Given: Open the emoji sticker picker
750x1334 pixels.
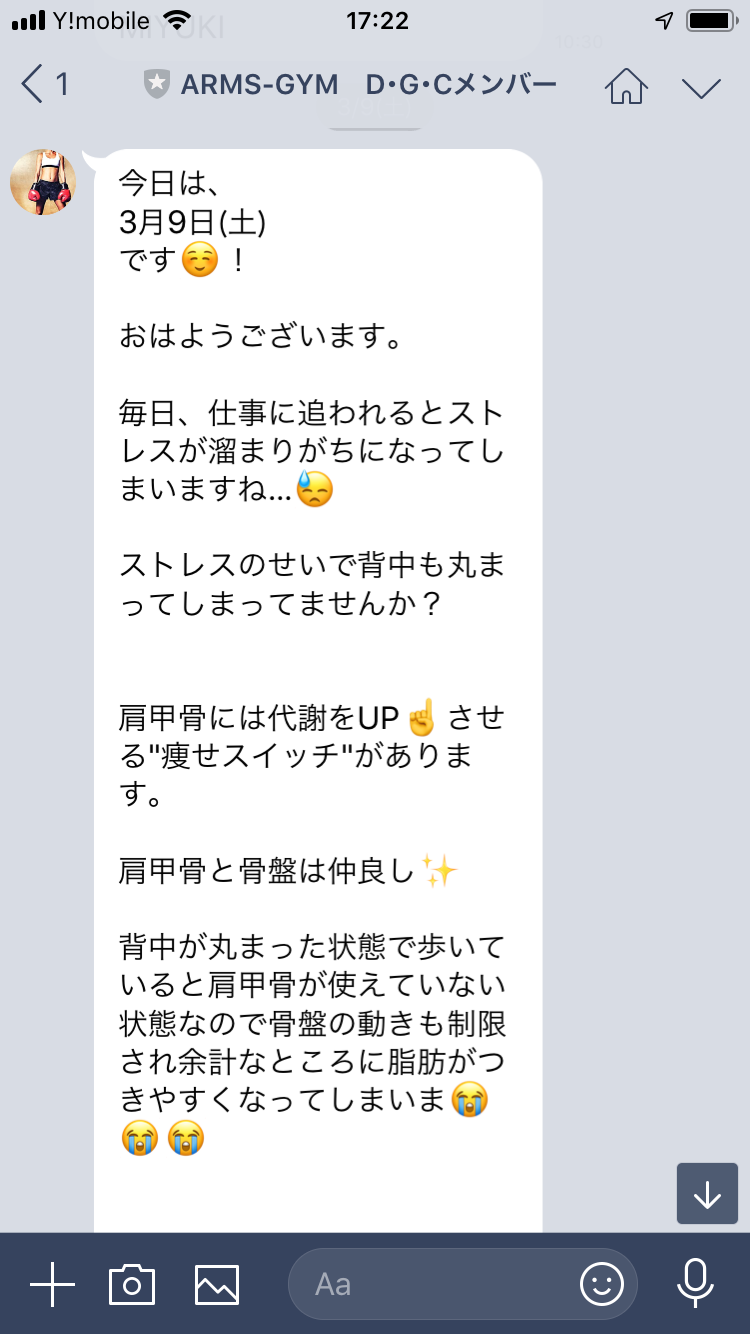Looking at the screenshot, I should pyautogui.click(x=601, y=1284).
